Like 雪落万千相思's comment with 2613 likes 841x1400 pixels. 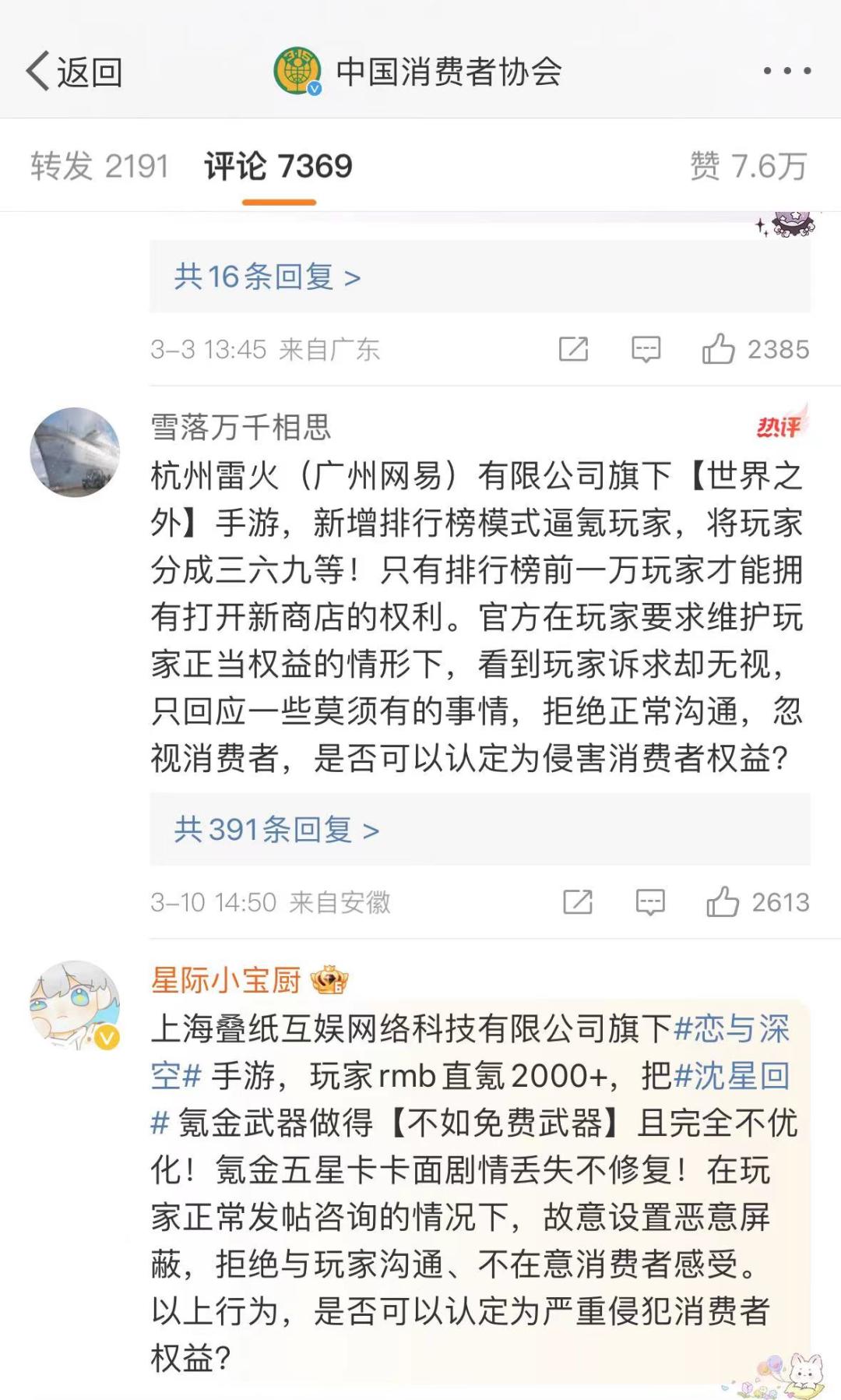(722, 902)
